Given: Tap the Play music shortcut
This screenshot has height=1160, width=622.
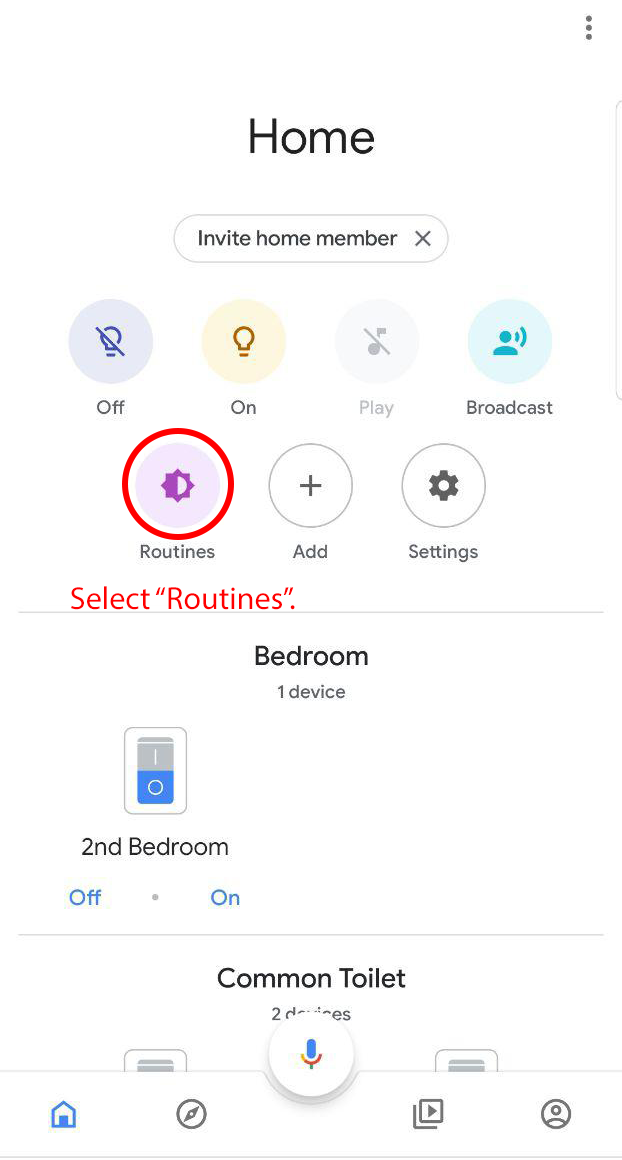Looking at the screenshot, I should click(376, 342).
